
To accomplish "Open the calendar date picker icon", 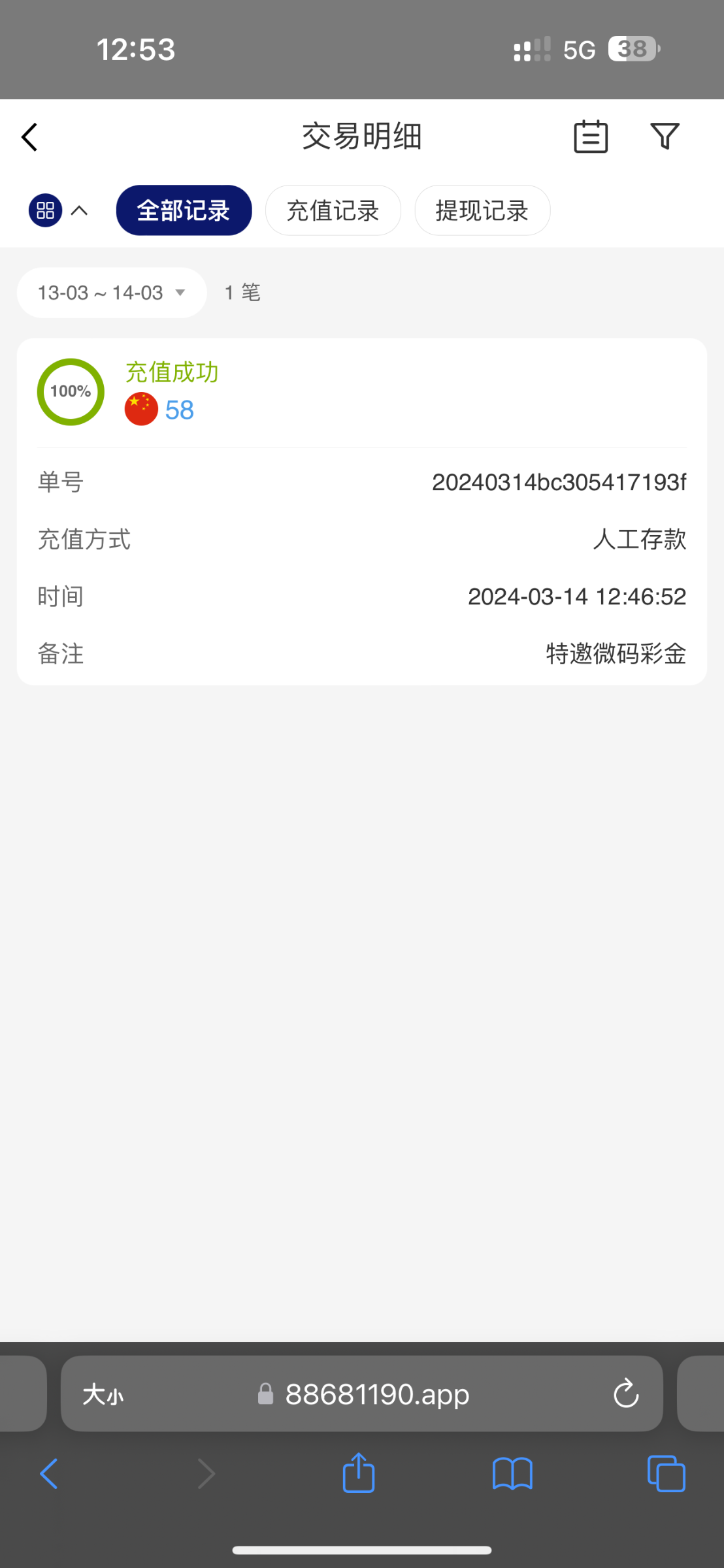I will point(591,137).
